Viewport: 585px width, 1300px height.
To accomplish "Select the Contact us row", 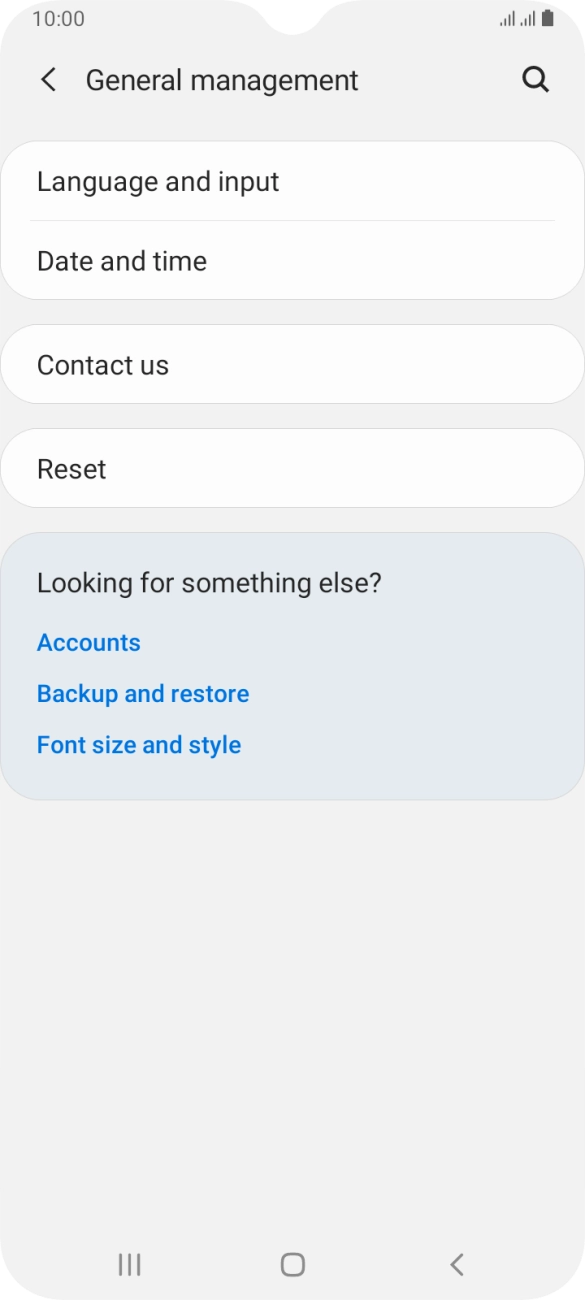I will coord(292,365).
